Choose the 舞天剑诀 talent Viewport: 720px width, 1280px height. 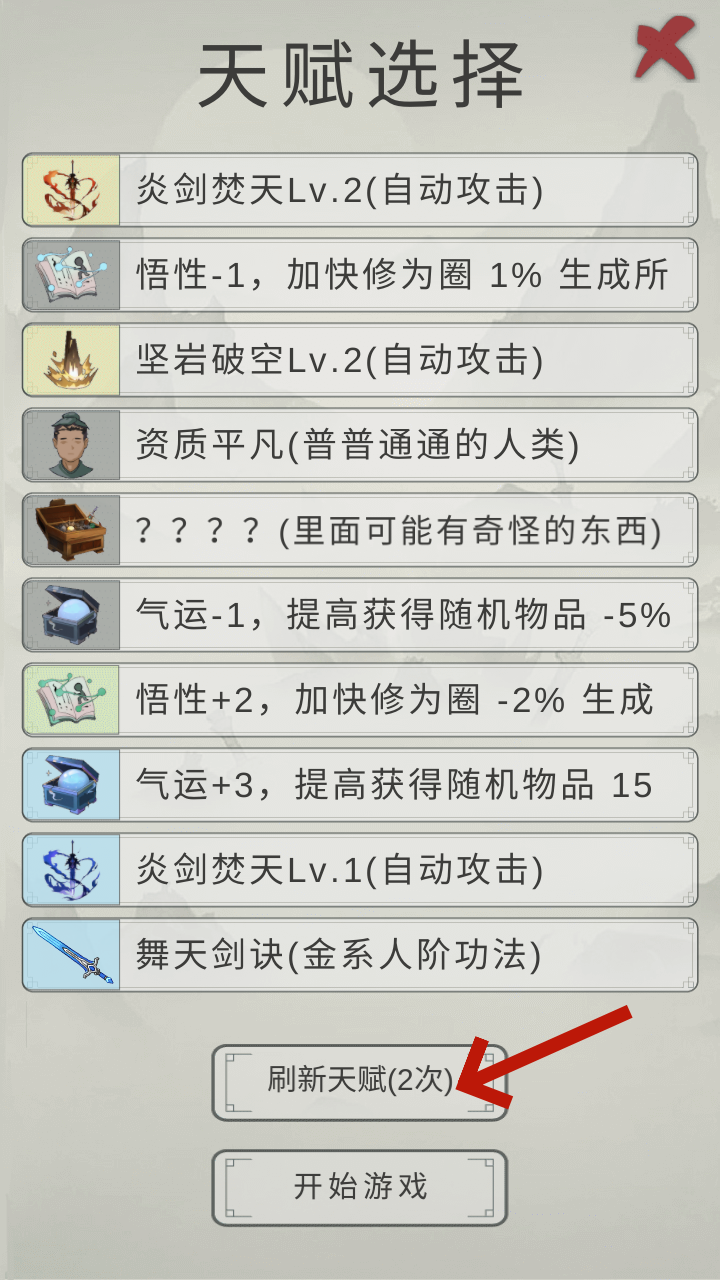pos(360,955)
